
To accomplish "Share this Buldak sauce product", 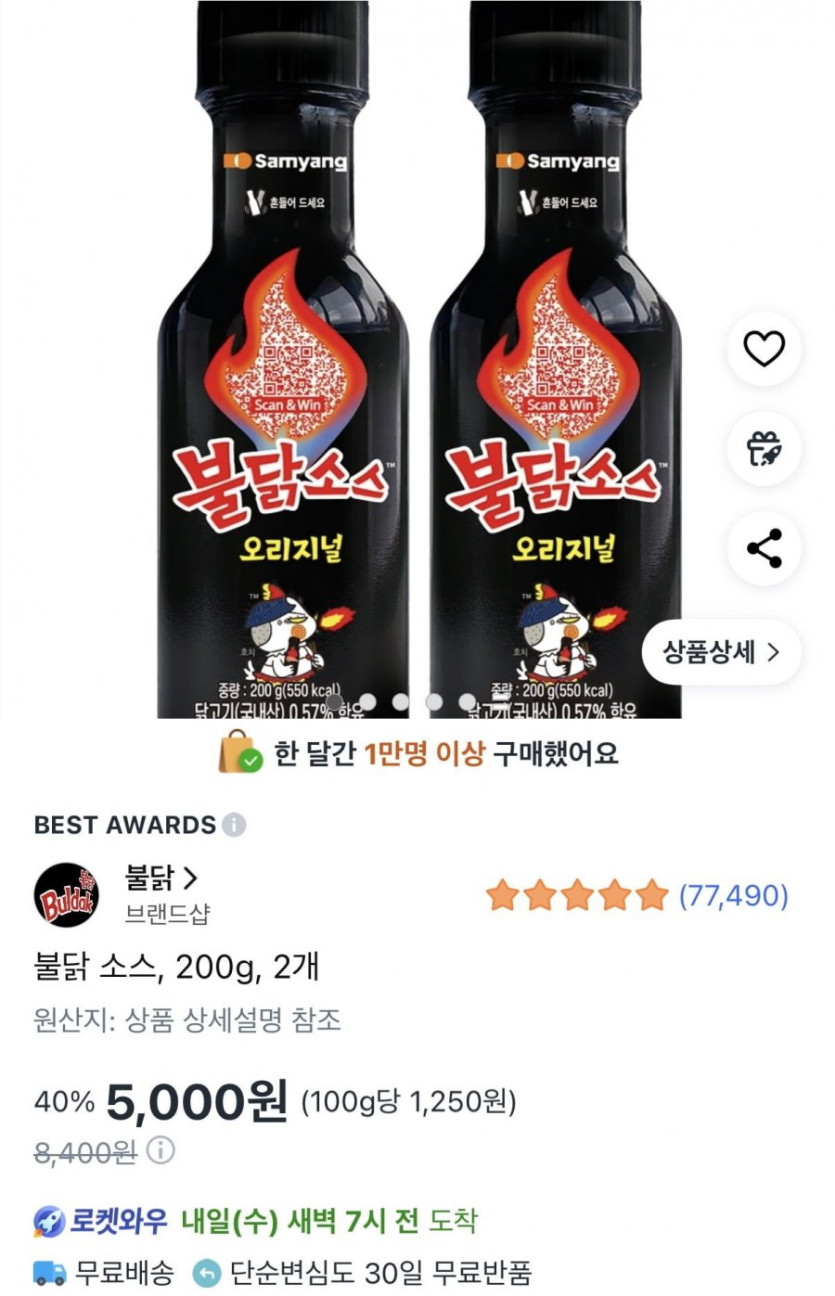I will (x=765, y=548).
